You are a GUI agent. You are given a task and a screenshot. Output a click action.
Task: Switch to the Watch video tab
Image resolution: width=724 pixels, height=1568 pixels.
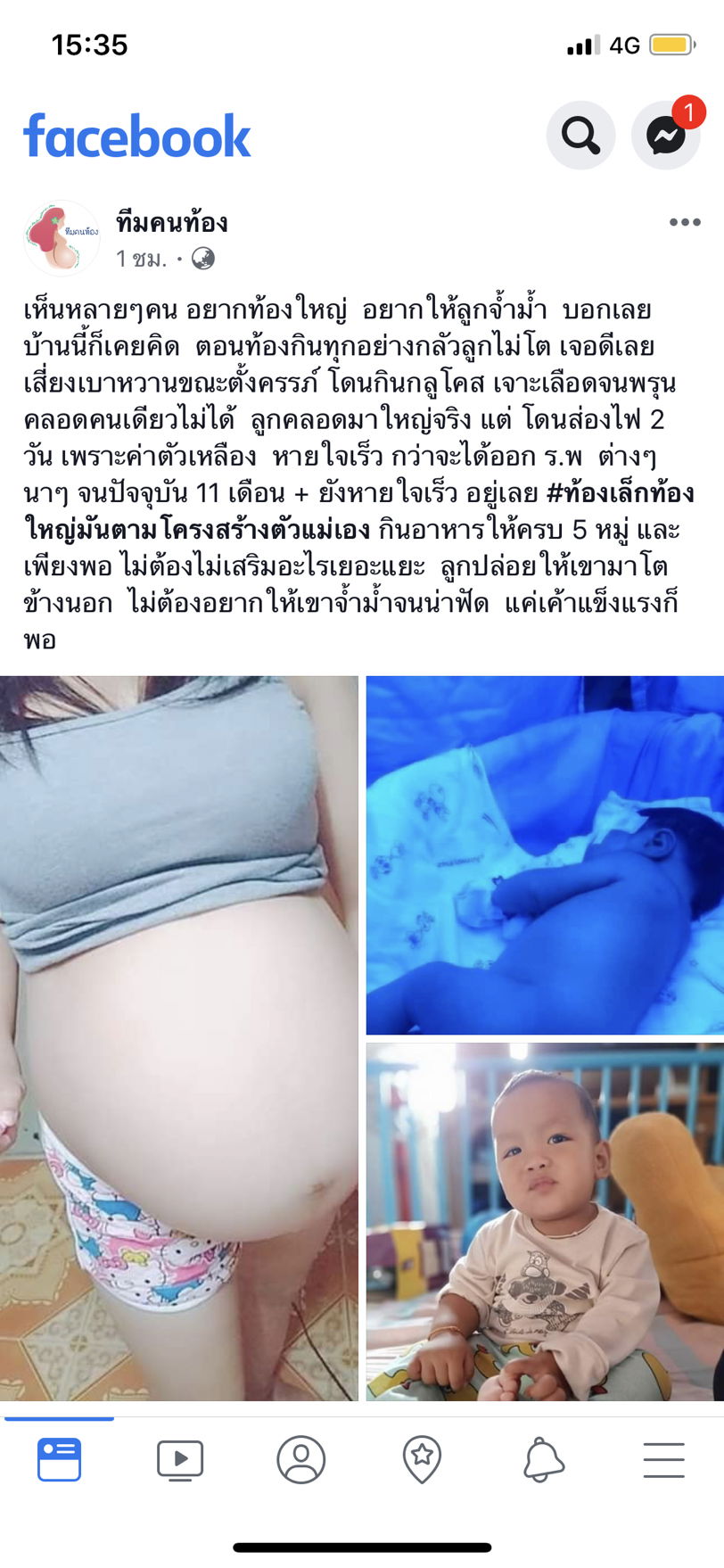pyautogui.click(x=179, y=1459)
